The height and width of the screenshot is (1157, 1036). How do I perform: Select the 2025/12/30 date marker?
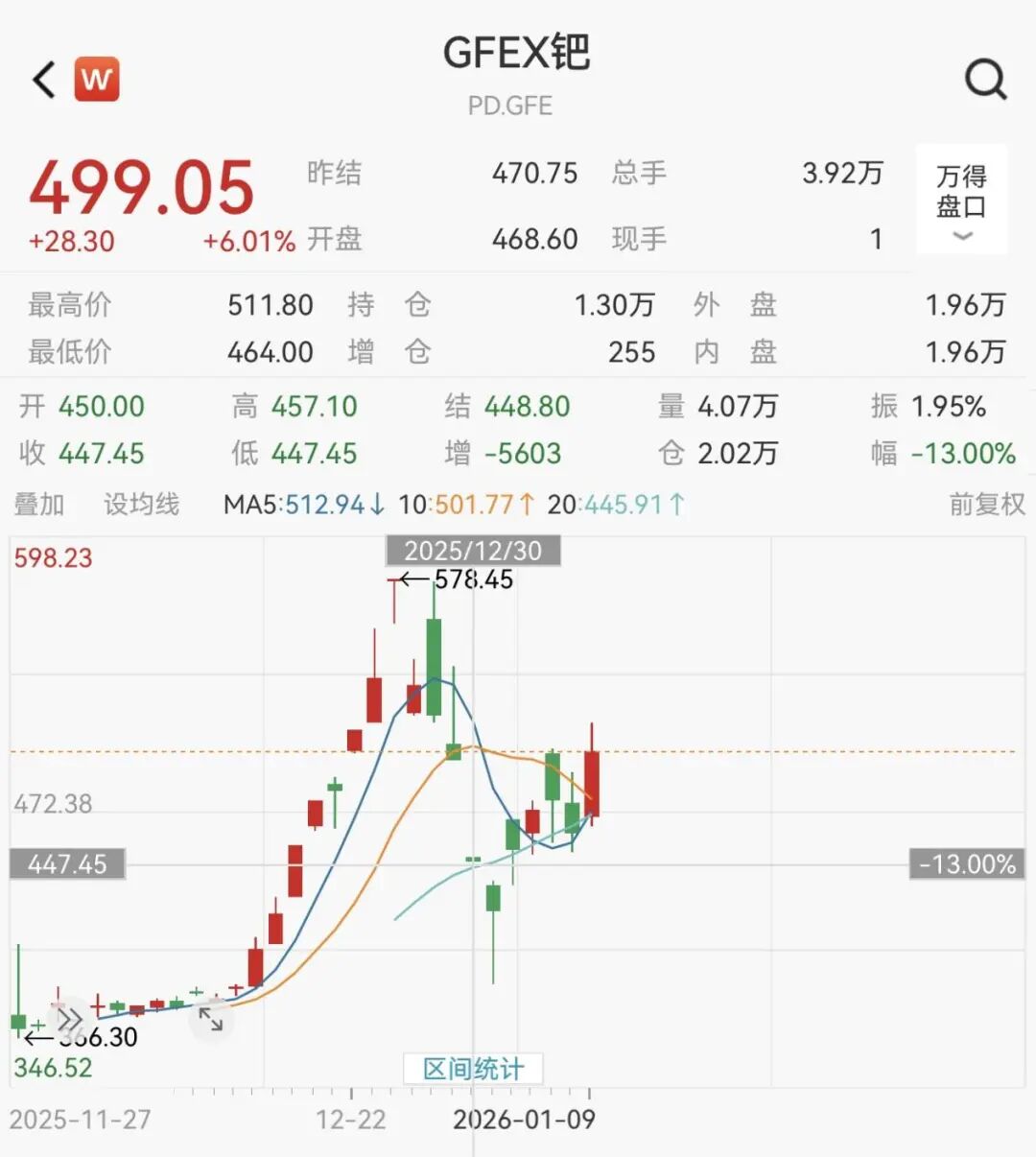point(476,551)
